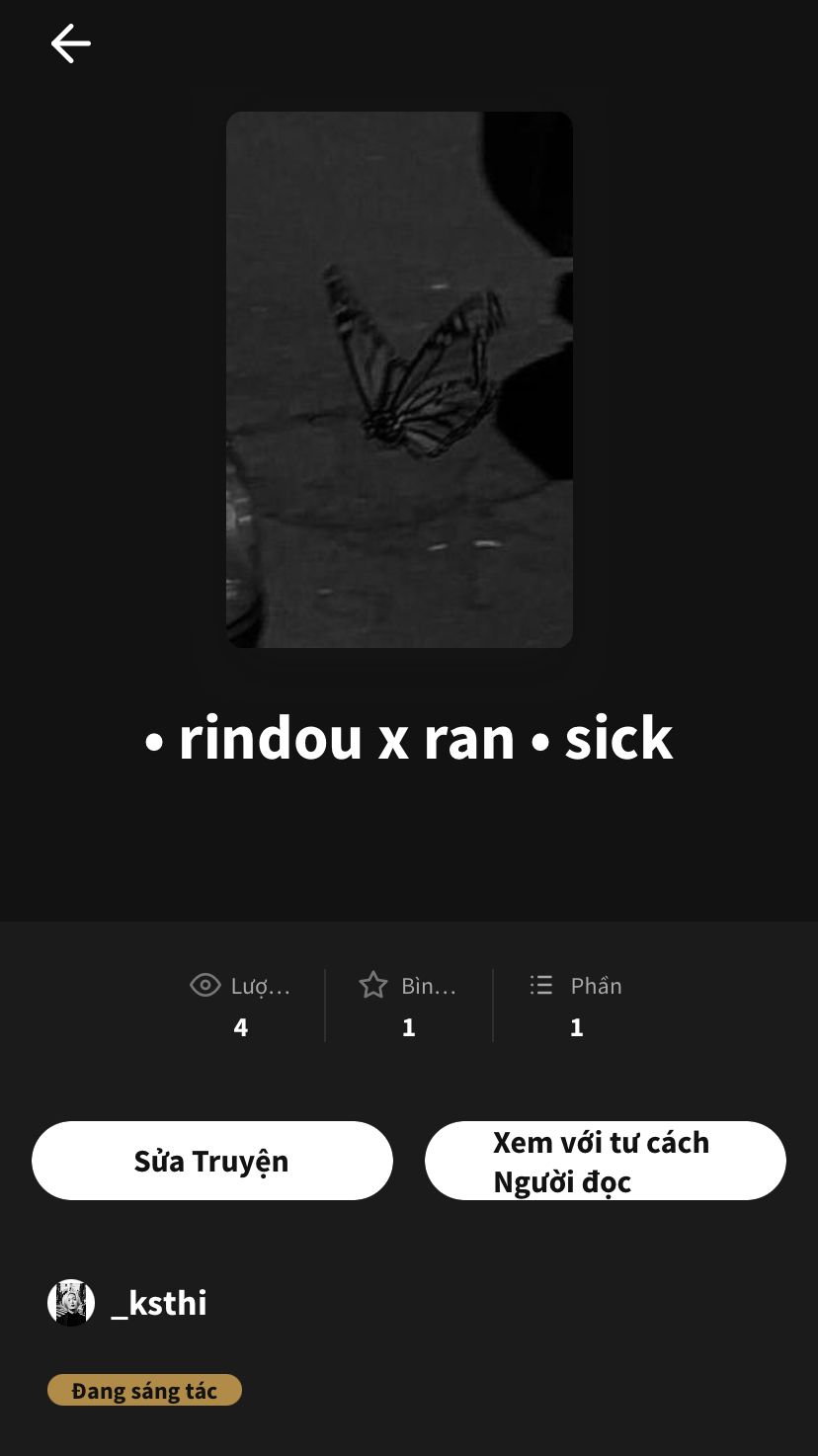The height and width of the screenshot is (1456, 818).
Task: Go back using the arrow icon
Action: click(71, 43)
